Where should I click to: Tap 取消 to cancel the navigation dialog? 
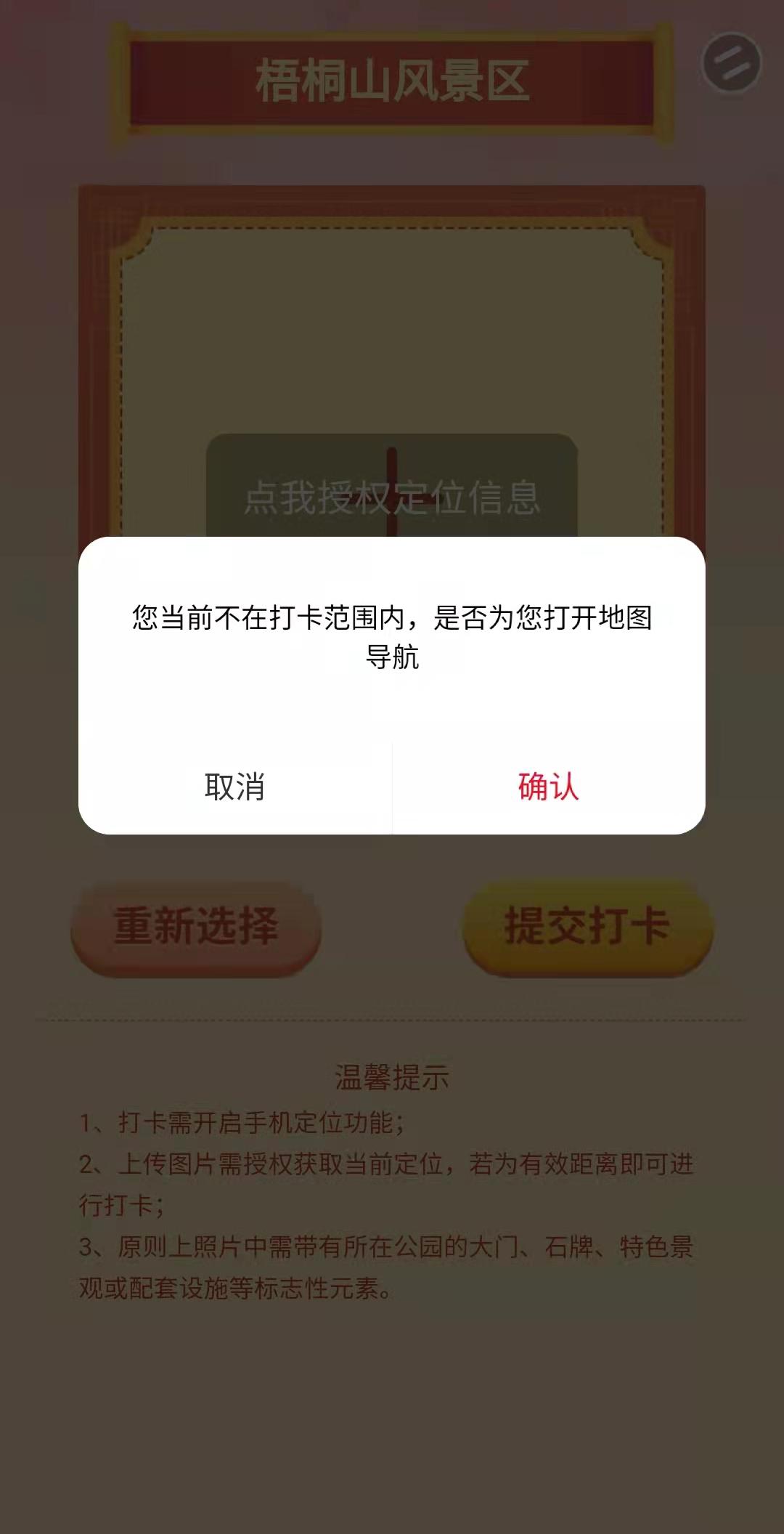(x=234, y=787)
